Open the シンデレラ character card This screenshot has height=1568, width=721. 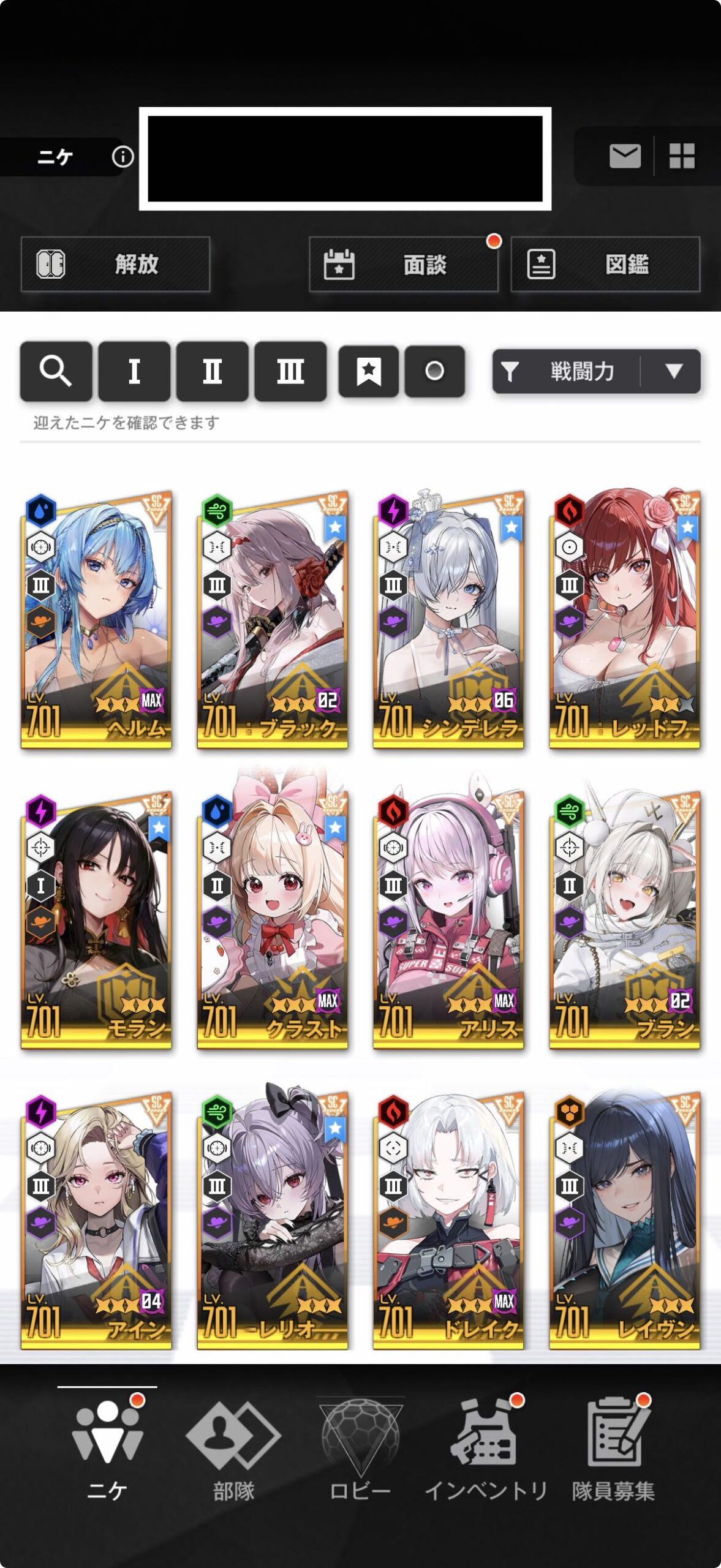point(448,620)
